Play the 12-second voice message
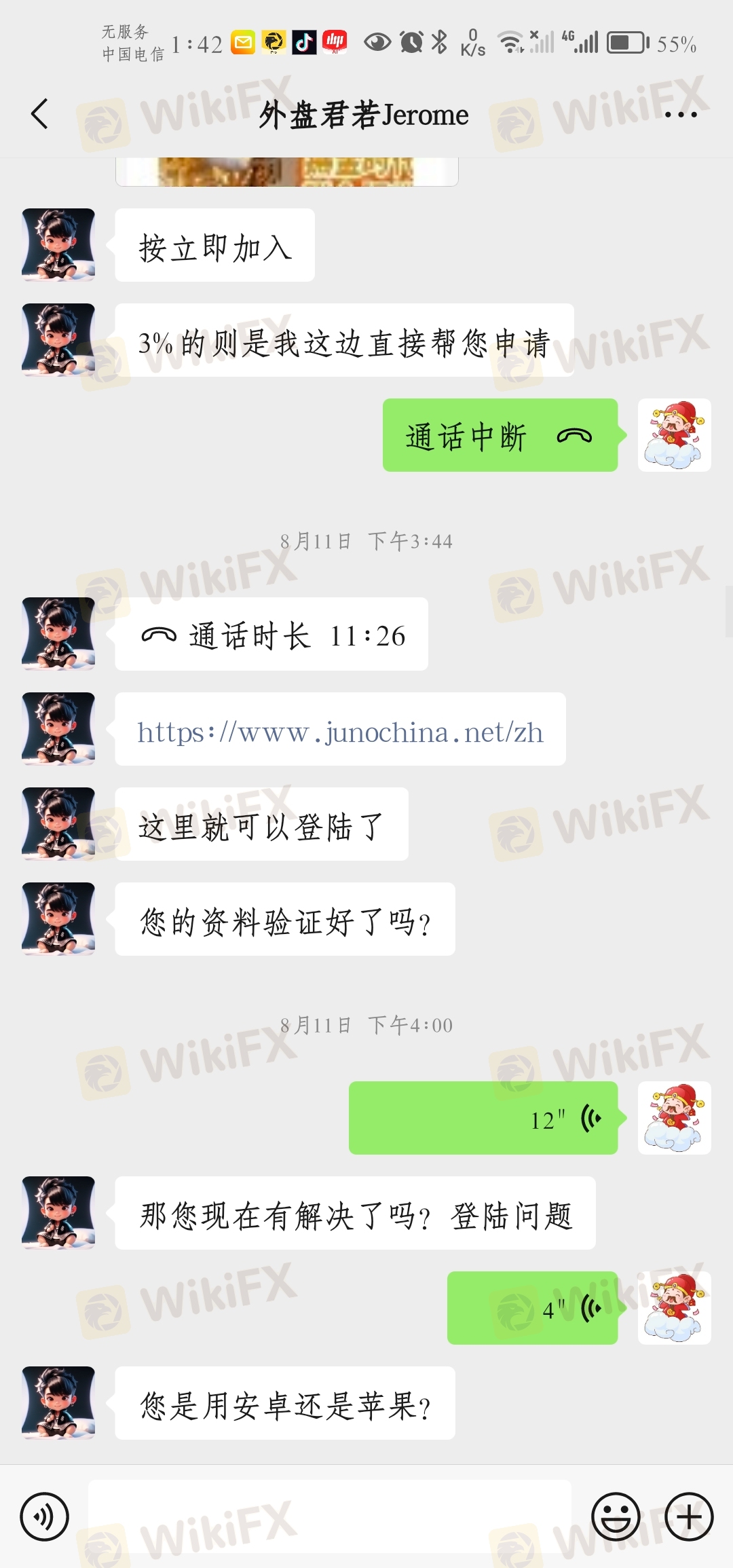 click(x=483, y=1118)
